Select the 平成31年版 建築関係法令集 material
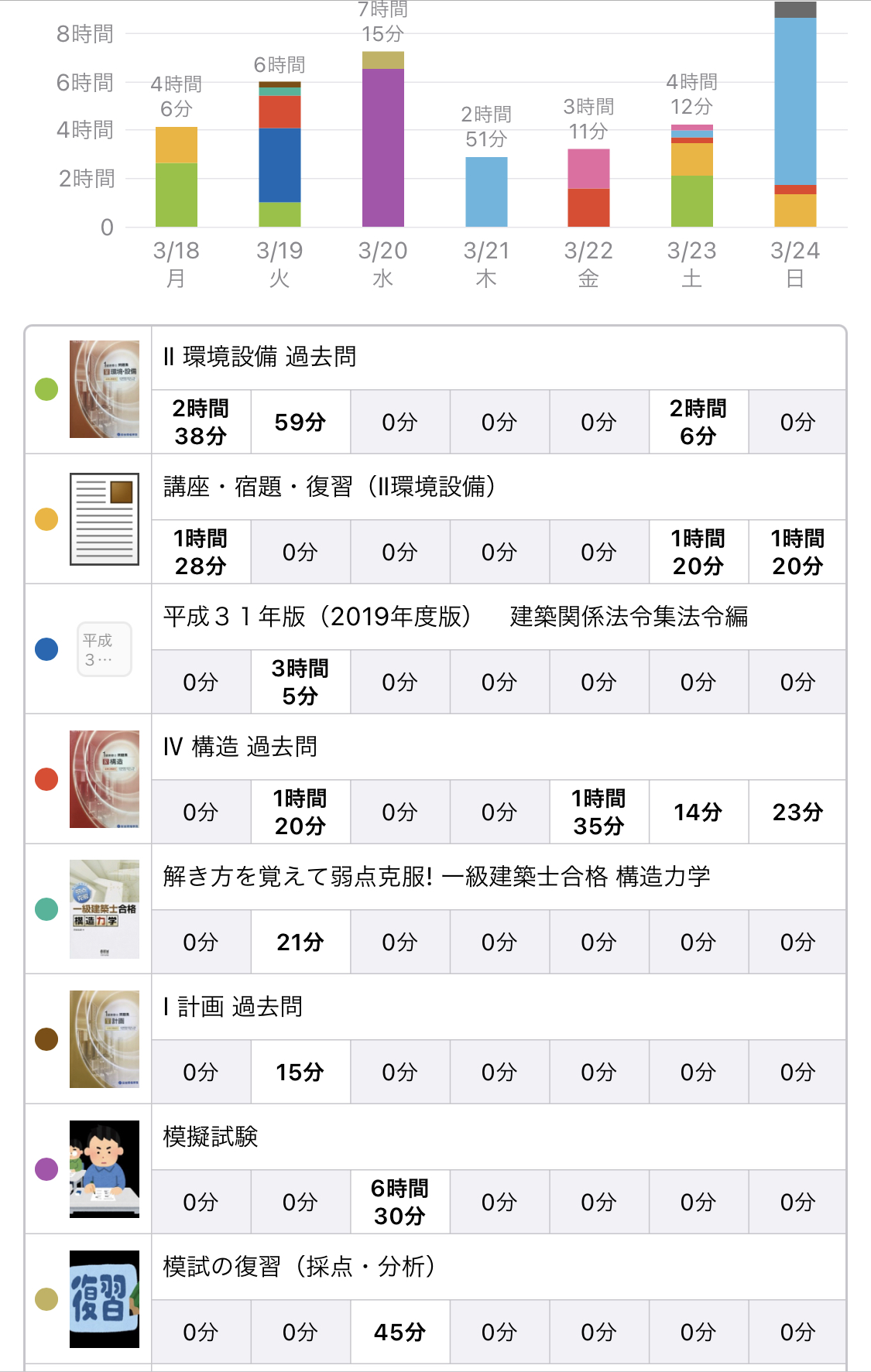This screenshot has width=871, height=1372. click(x=105, y=649)
